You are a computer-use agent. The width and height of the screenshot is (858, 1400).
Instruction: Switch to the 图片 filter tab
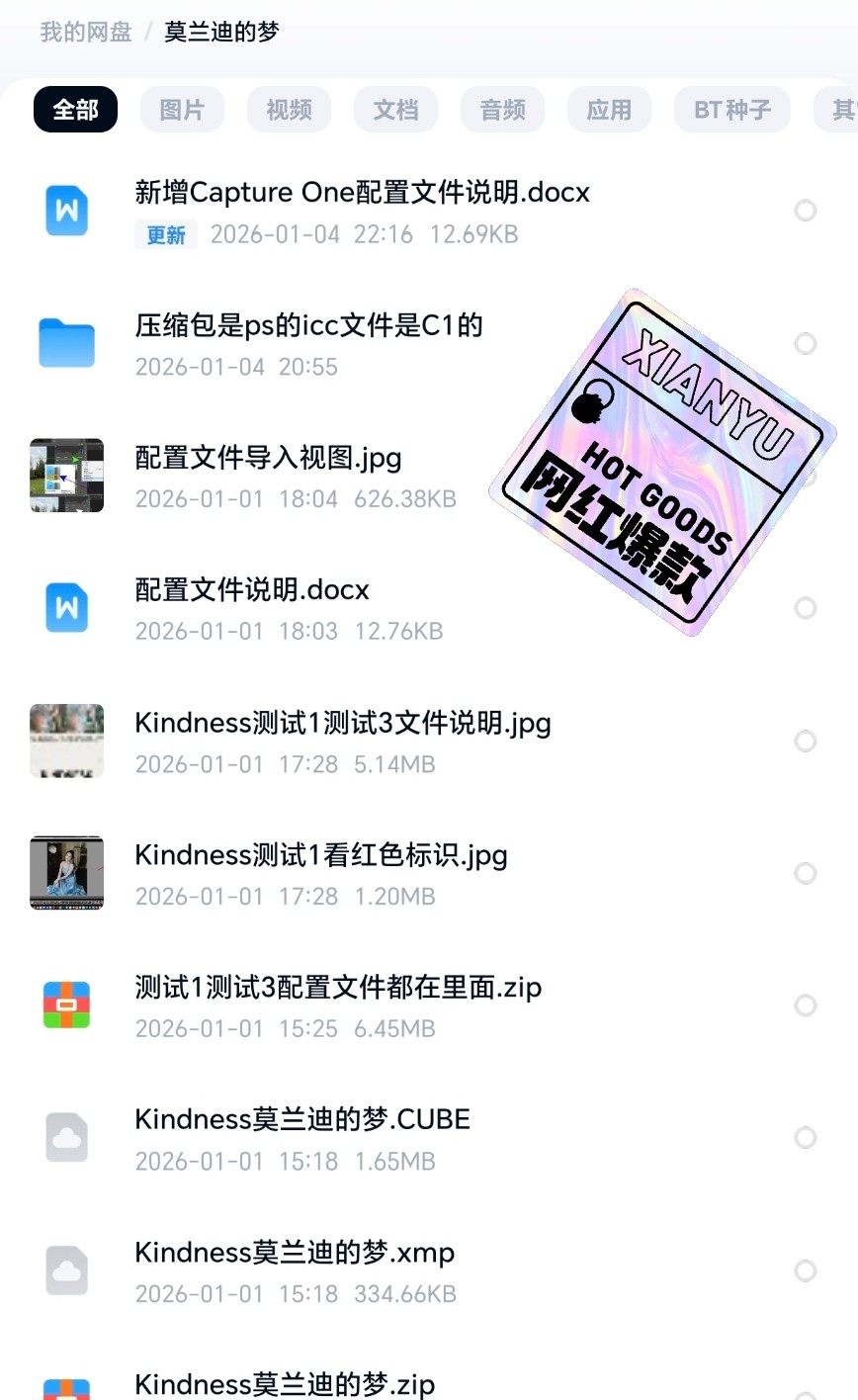click(182, 109)
